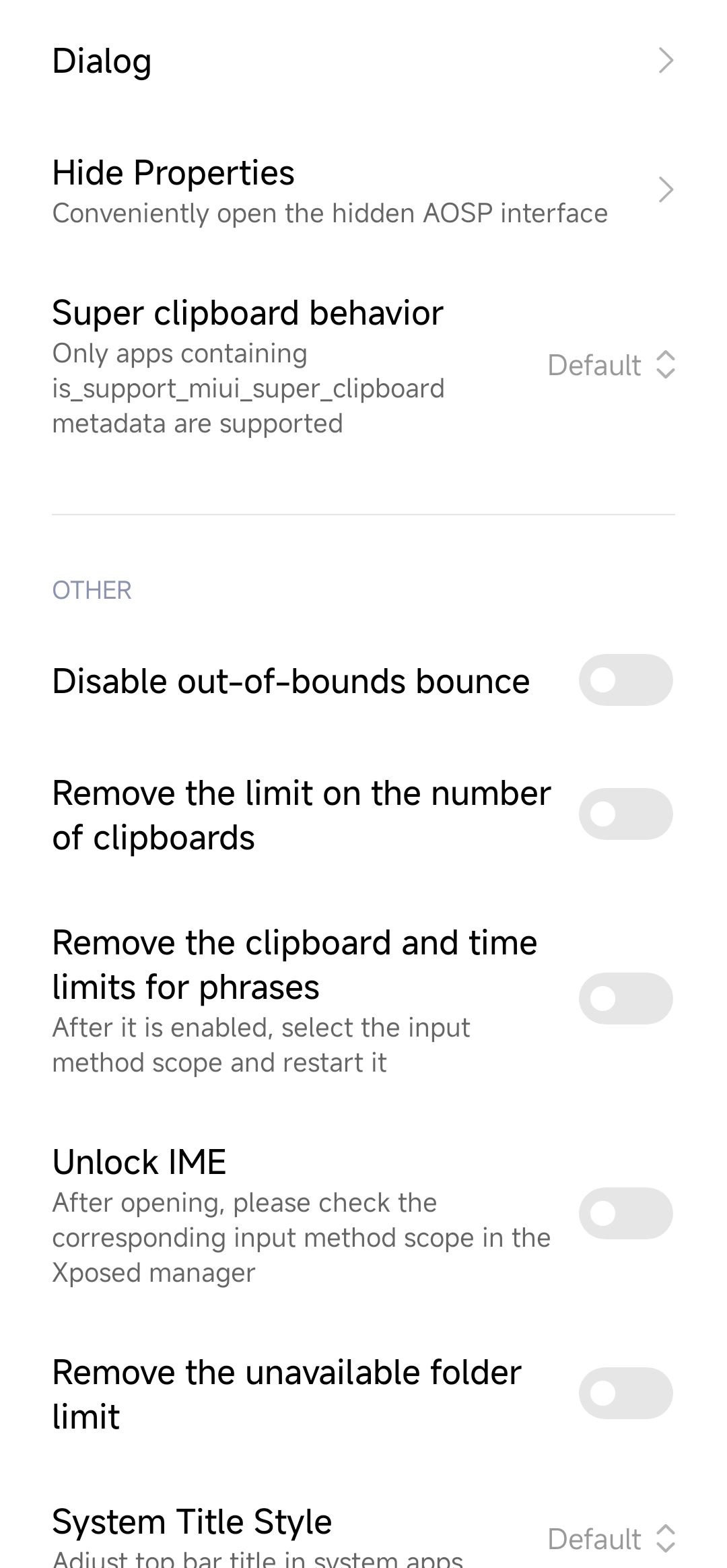Turn on Remove clipboard and time limits for phrases
The height and width of the screenshot is (1568, 727).
(x=625, y=999)
